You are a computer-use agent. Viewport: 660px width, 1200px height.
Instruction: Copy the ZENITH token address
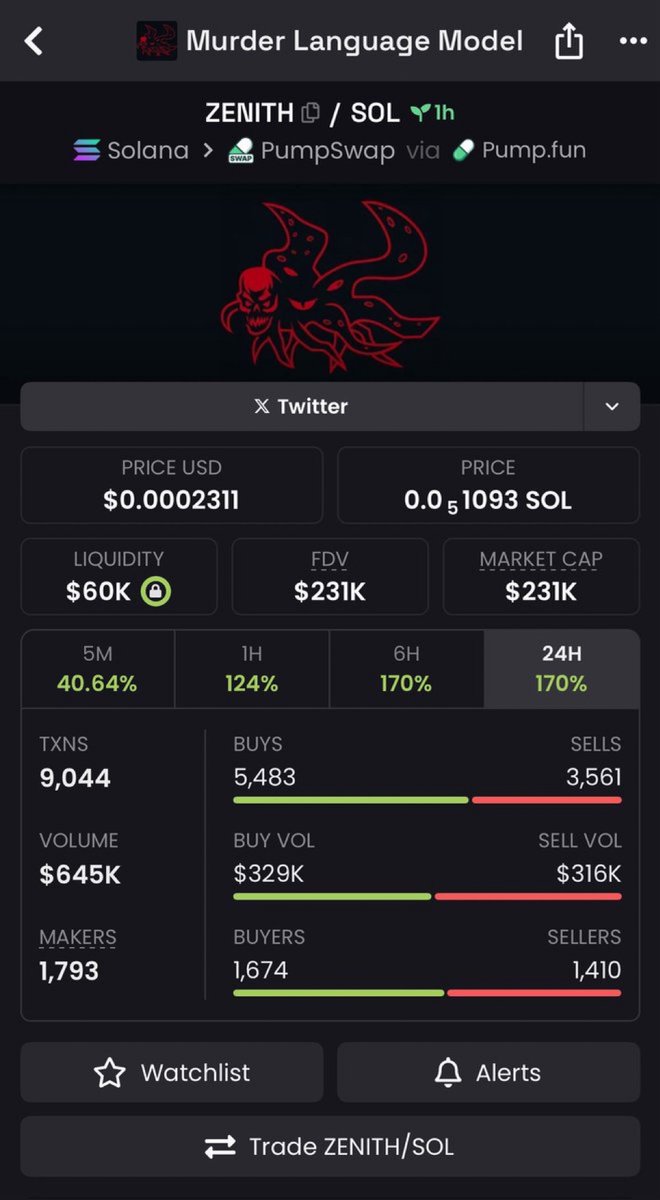click(x=311, y=113)
